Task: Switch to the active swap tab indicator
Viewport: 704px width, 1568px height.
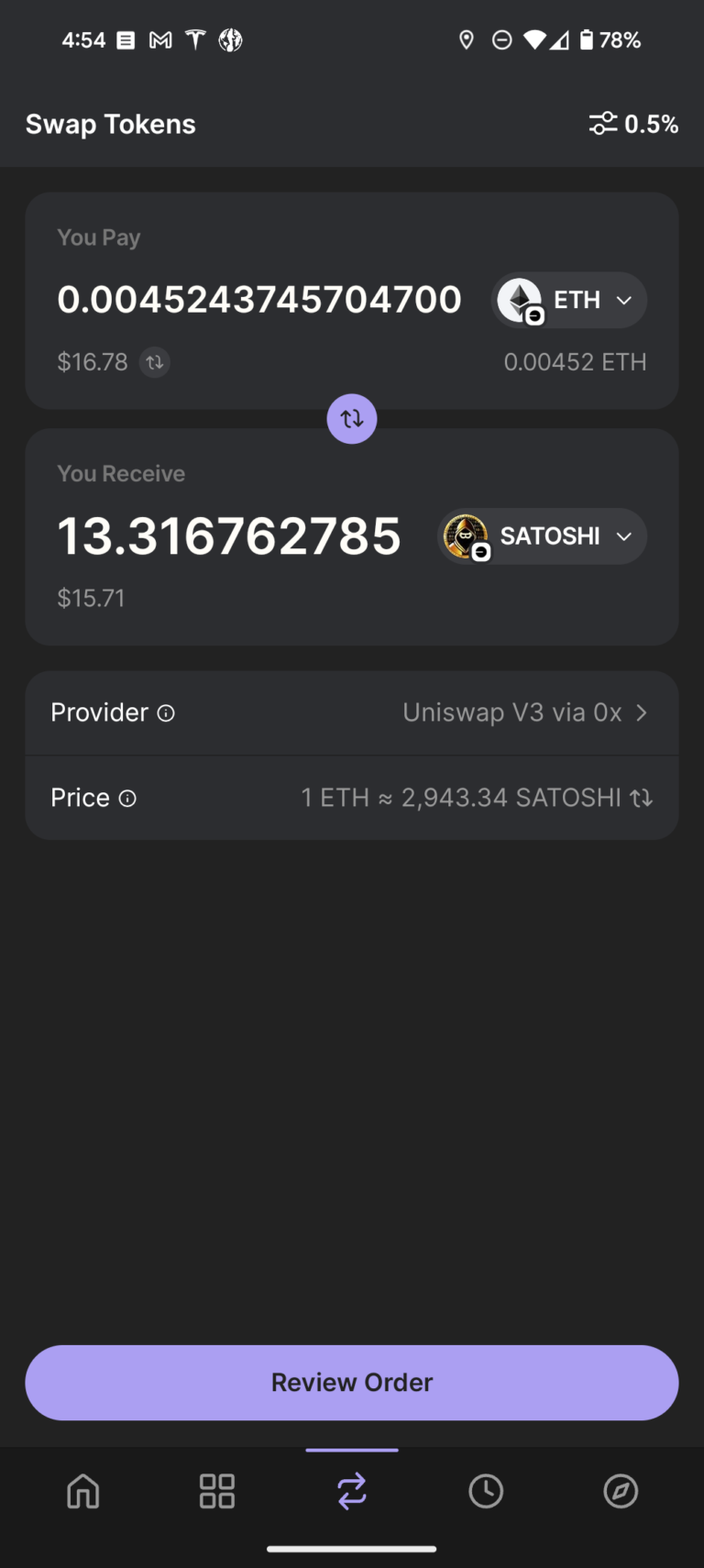Action: click(x=351, y=1452)
